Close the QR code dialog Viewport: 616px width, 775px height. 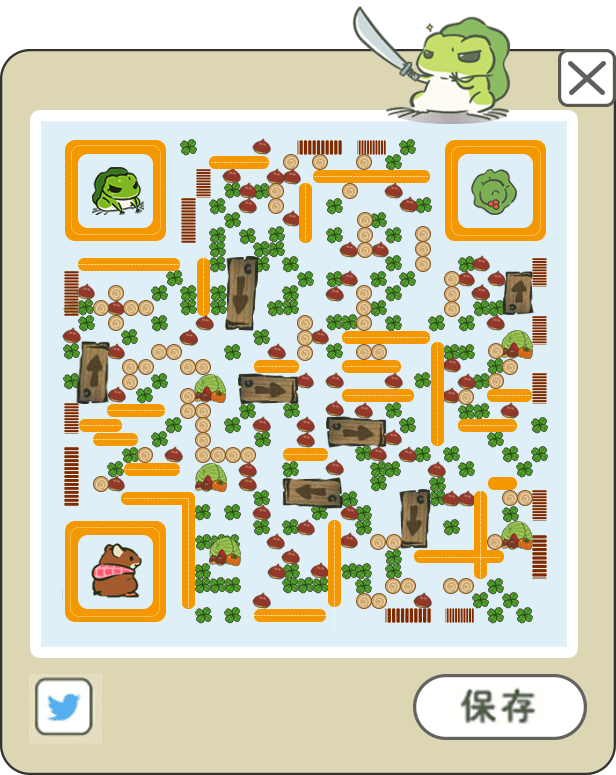[586, 78]
